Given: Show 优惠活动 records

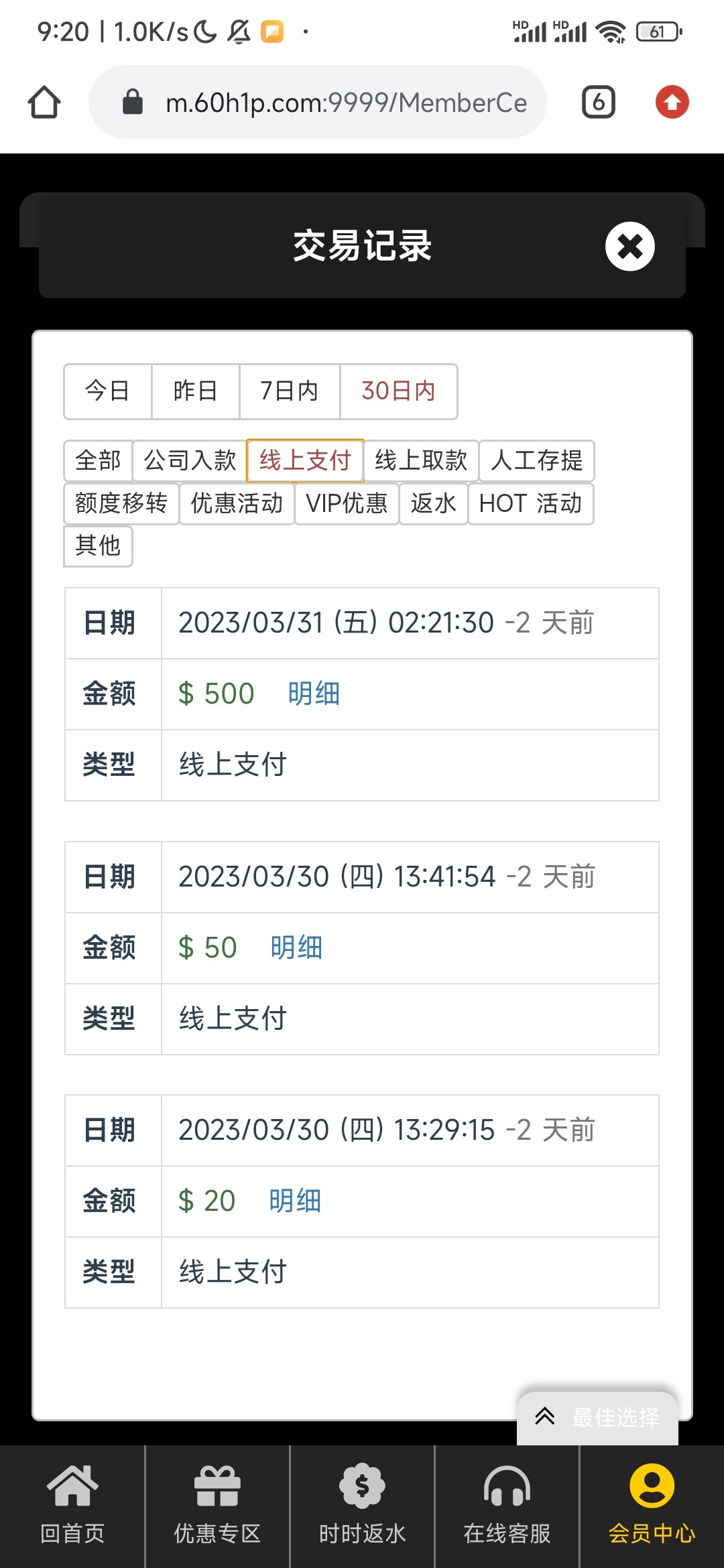Looking at the screenshot, I should (x=237, y=503).
